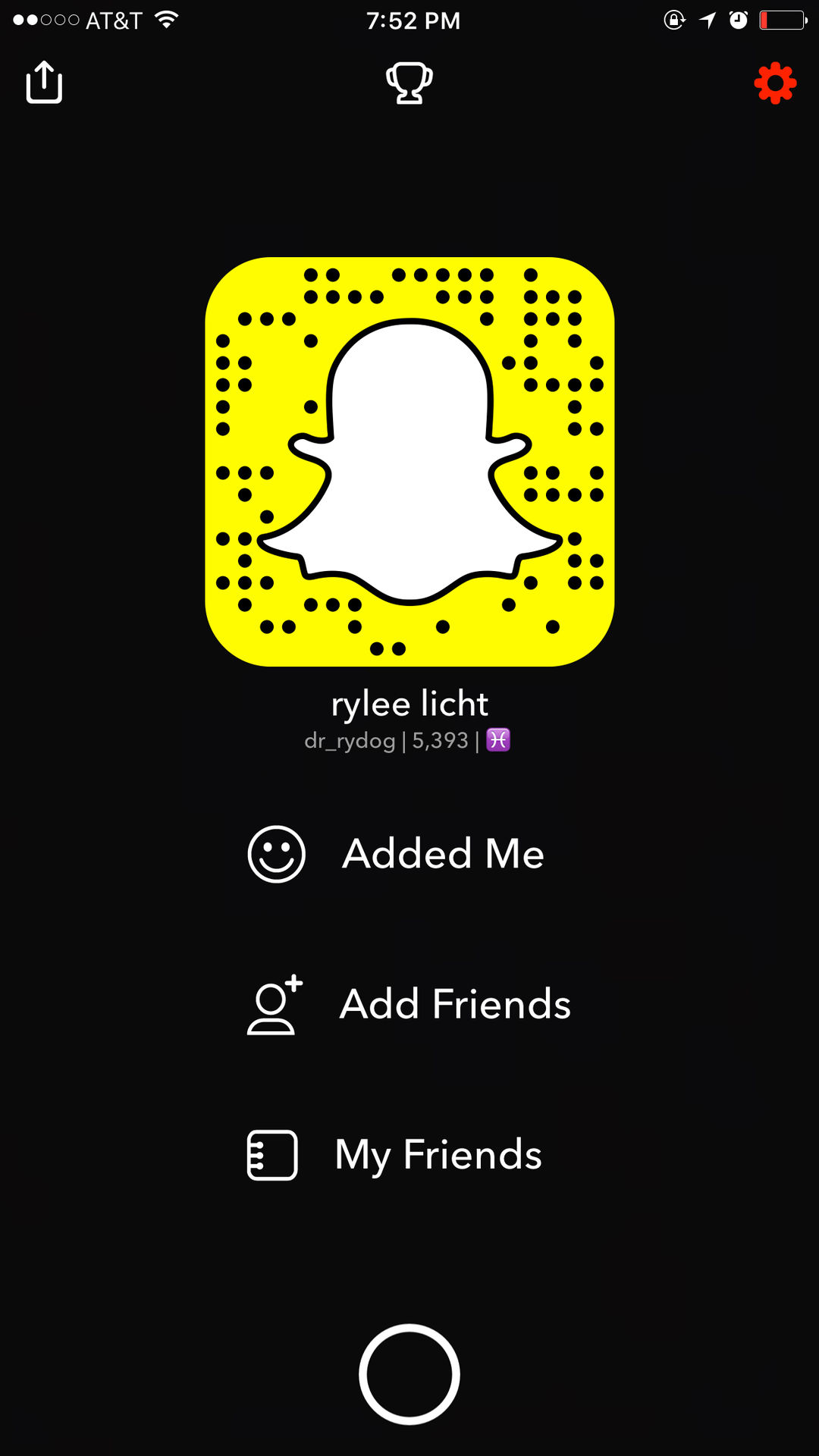Screen dimensions: 819x1456
Task: Edit the display name rylee licht
Action: [409, 704]
